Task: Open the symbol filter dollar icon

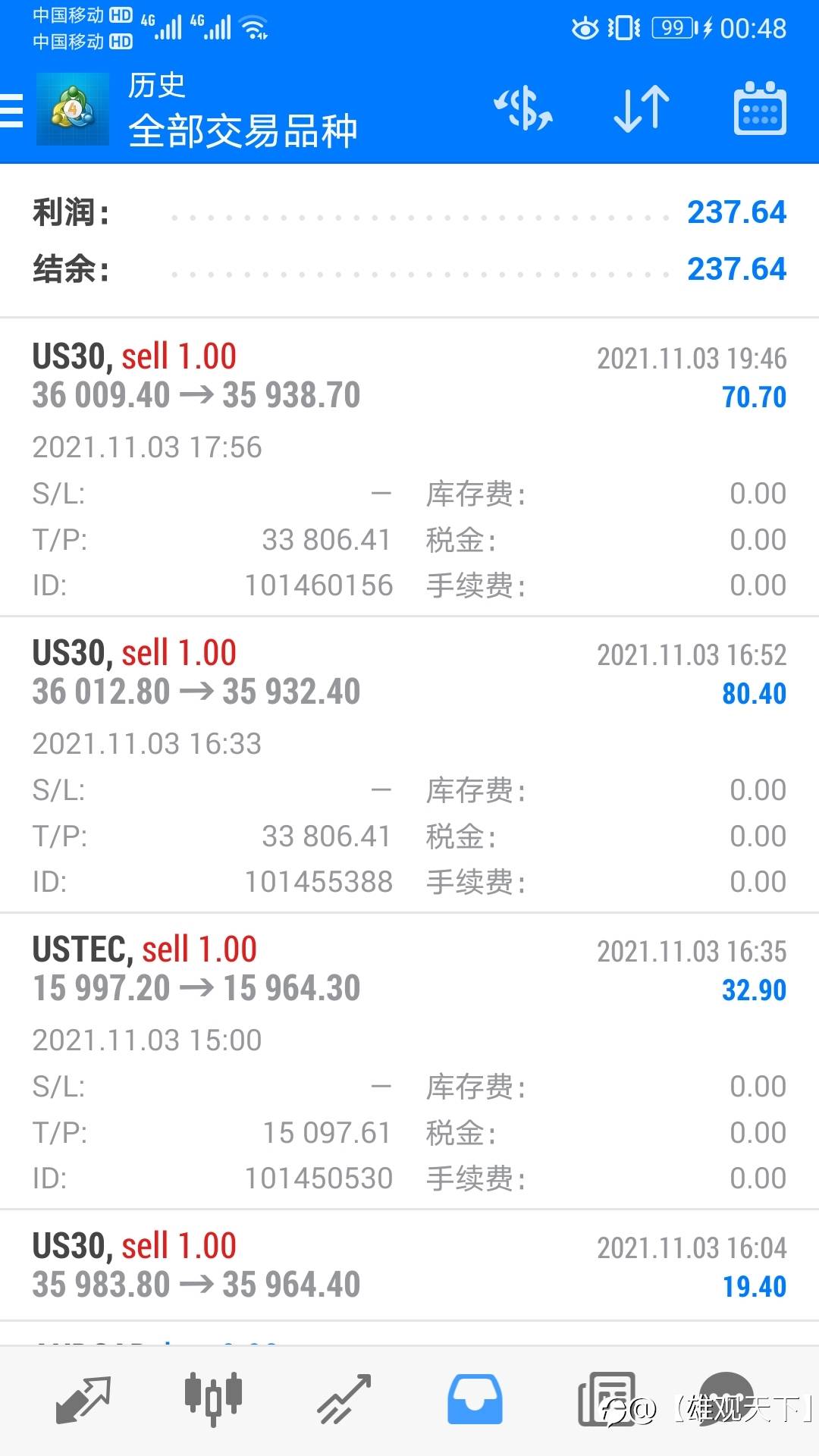Action: pos(523,108)
